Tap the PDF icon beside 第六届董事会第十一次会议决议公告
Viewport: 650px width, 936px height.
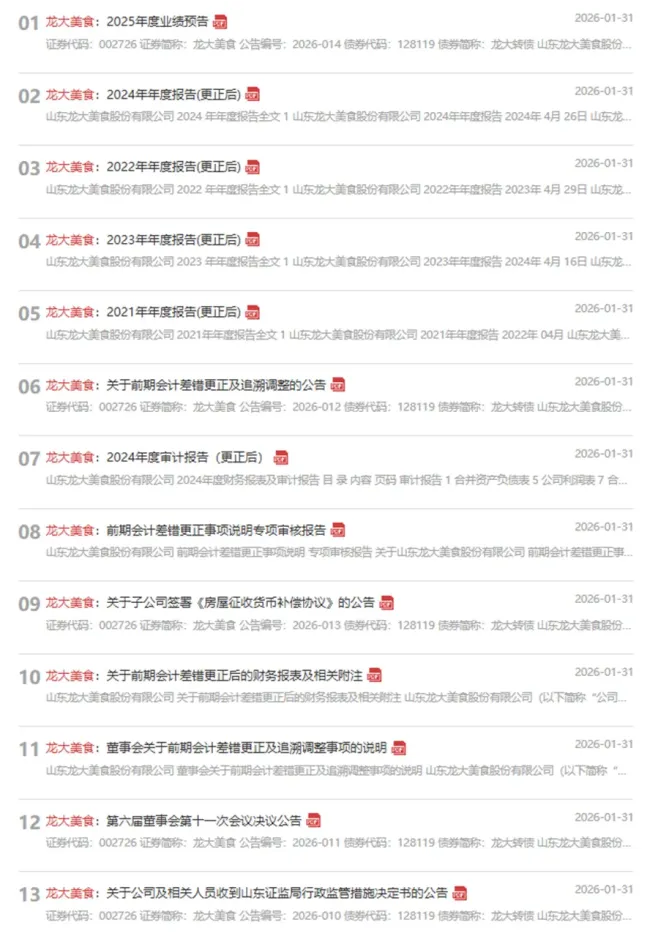click(314, 821)
